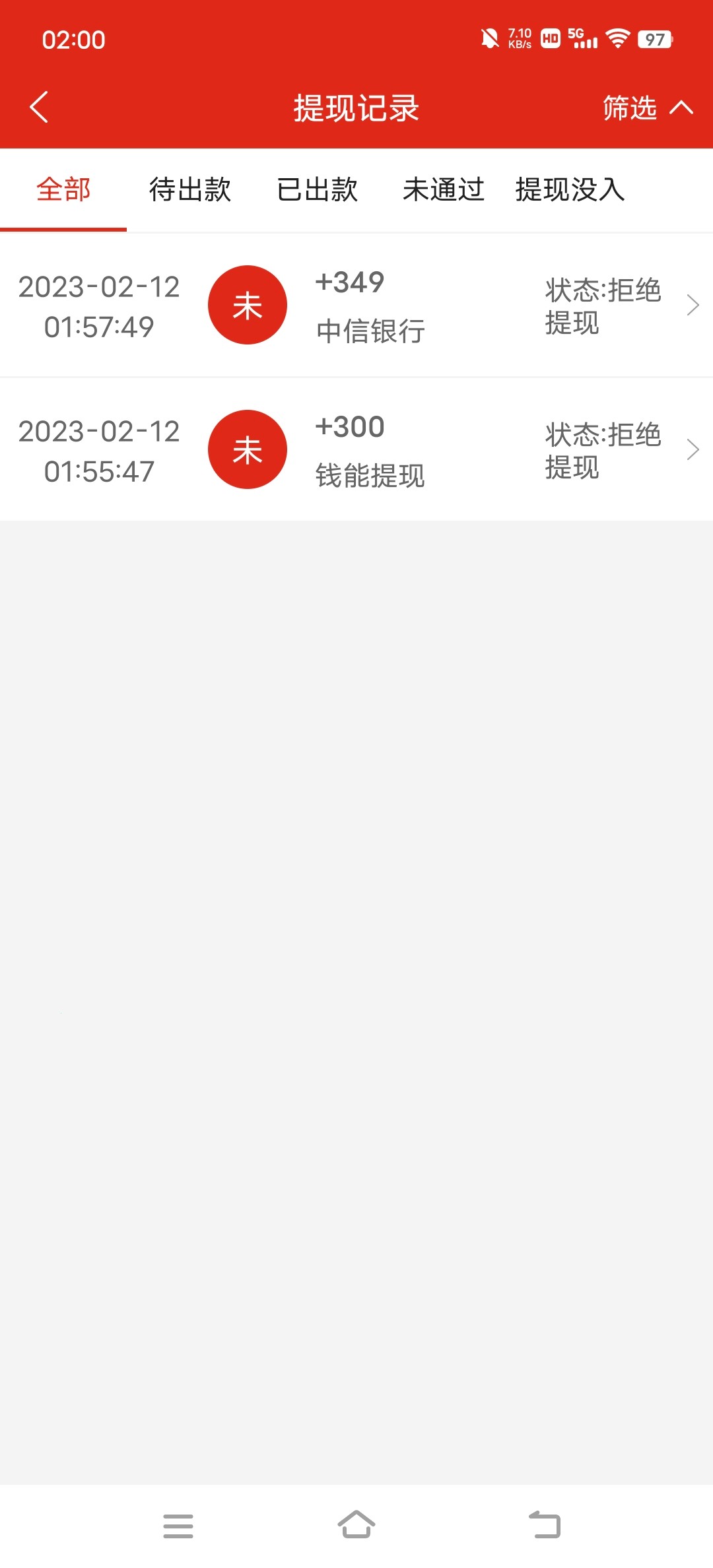Click the red underline below 全部
Image resolution: width=713 pixels, height=1568 pixels.
63,228
